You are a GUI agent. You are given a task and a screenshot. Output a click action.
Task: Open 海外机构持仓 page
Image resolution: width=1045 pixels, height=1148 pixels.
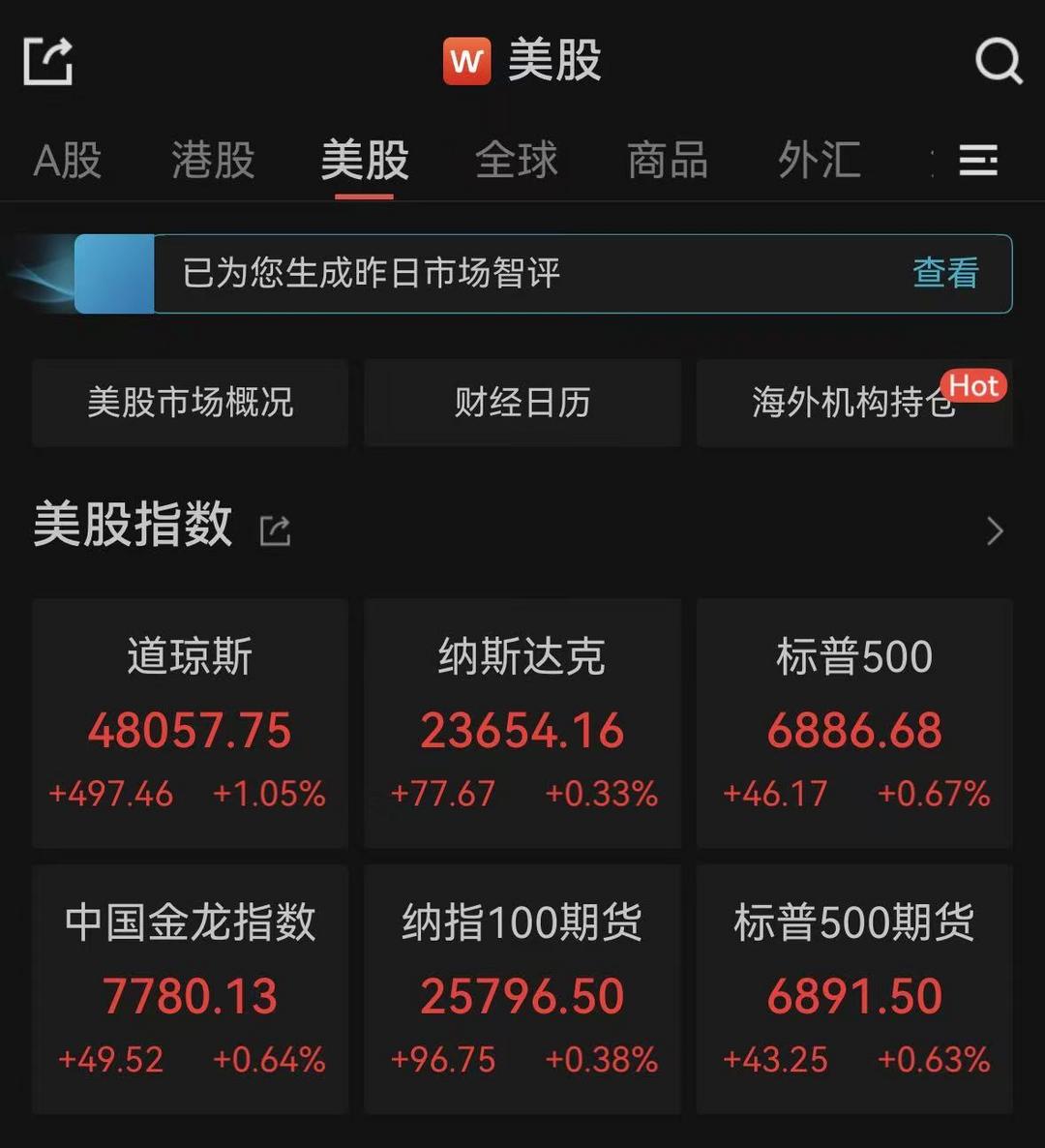[851, 404]
